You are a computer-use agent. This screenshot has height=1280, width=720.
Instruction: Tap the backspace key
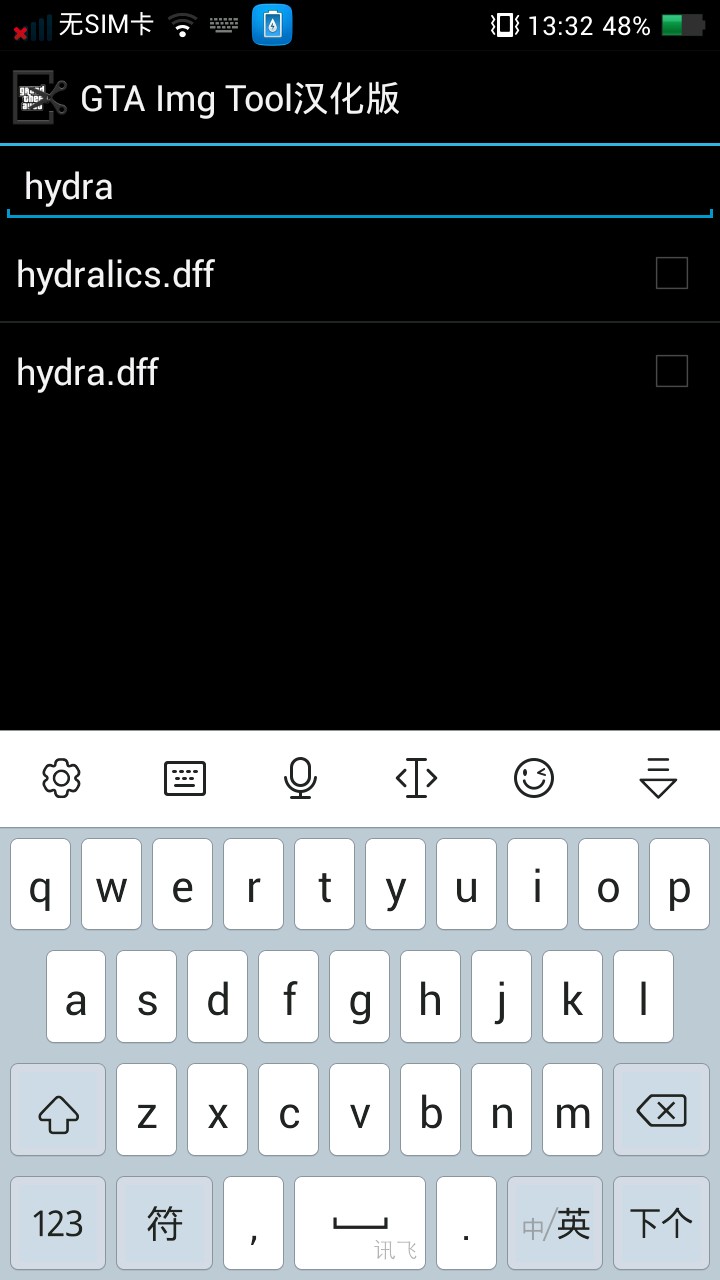(x=661, y=1110)
